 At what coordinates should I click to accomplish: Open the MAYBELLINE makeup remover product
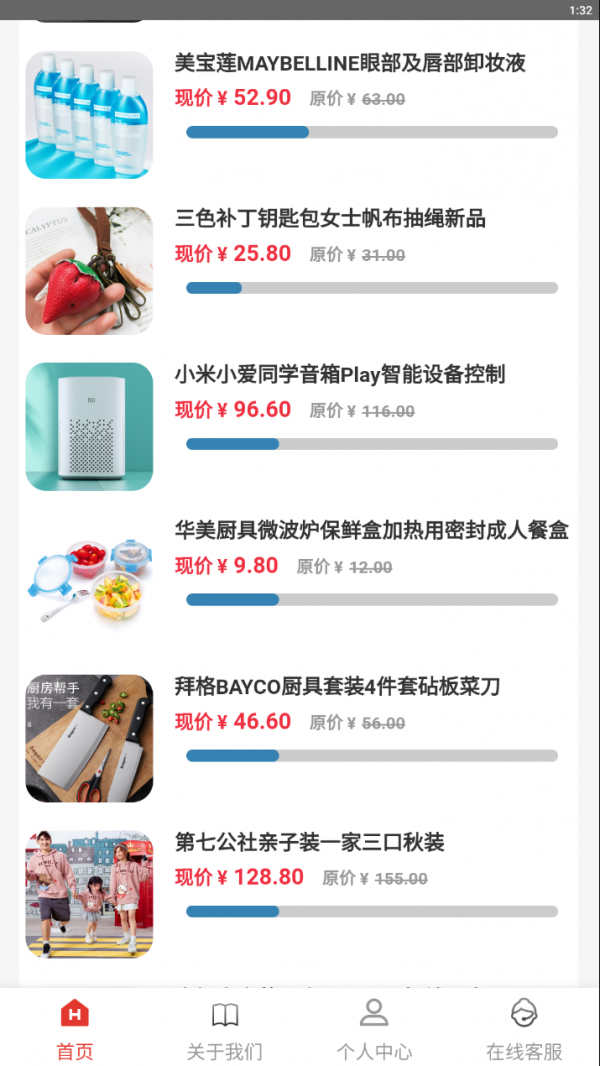point(350,63)
